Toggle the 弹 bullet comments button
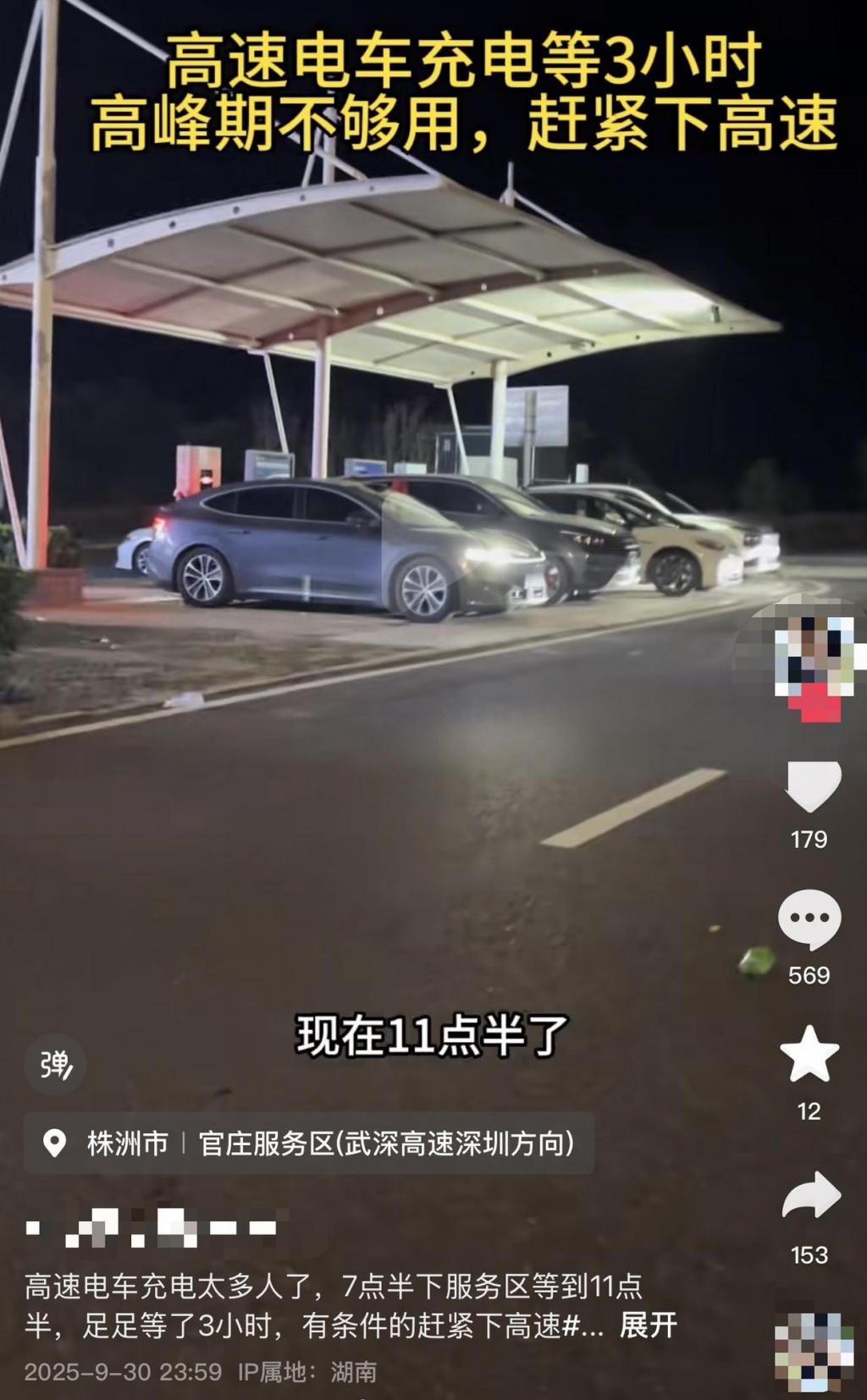 (56, 1064)
